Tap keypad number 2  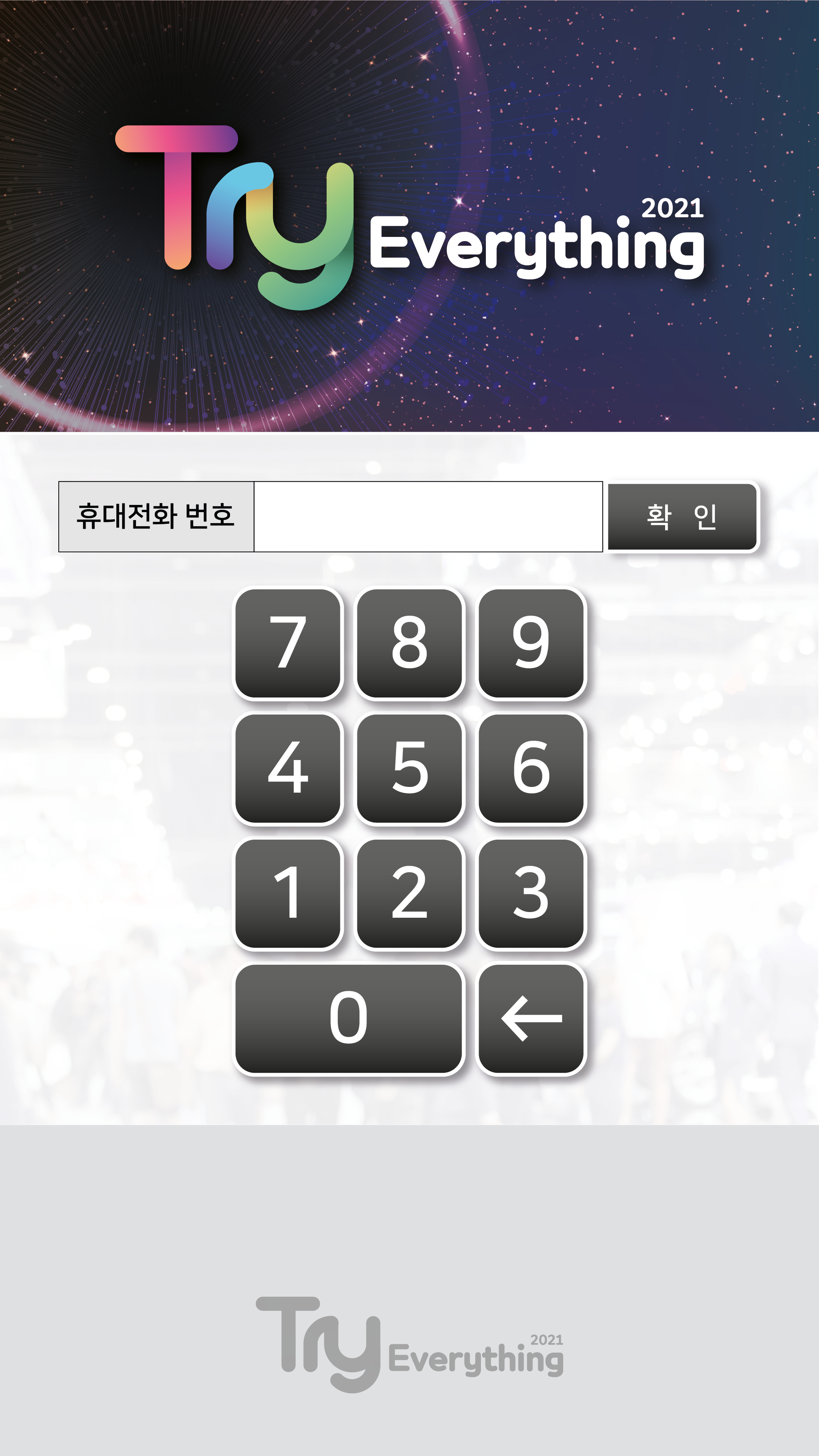click(409, 893)
